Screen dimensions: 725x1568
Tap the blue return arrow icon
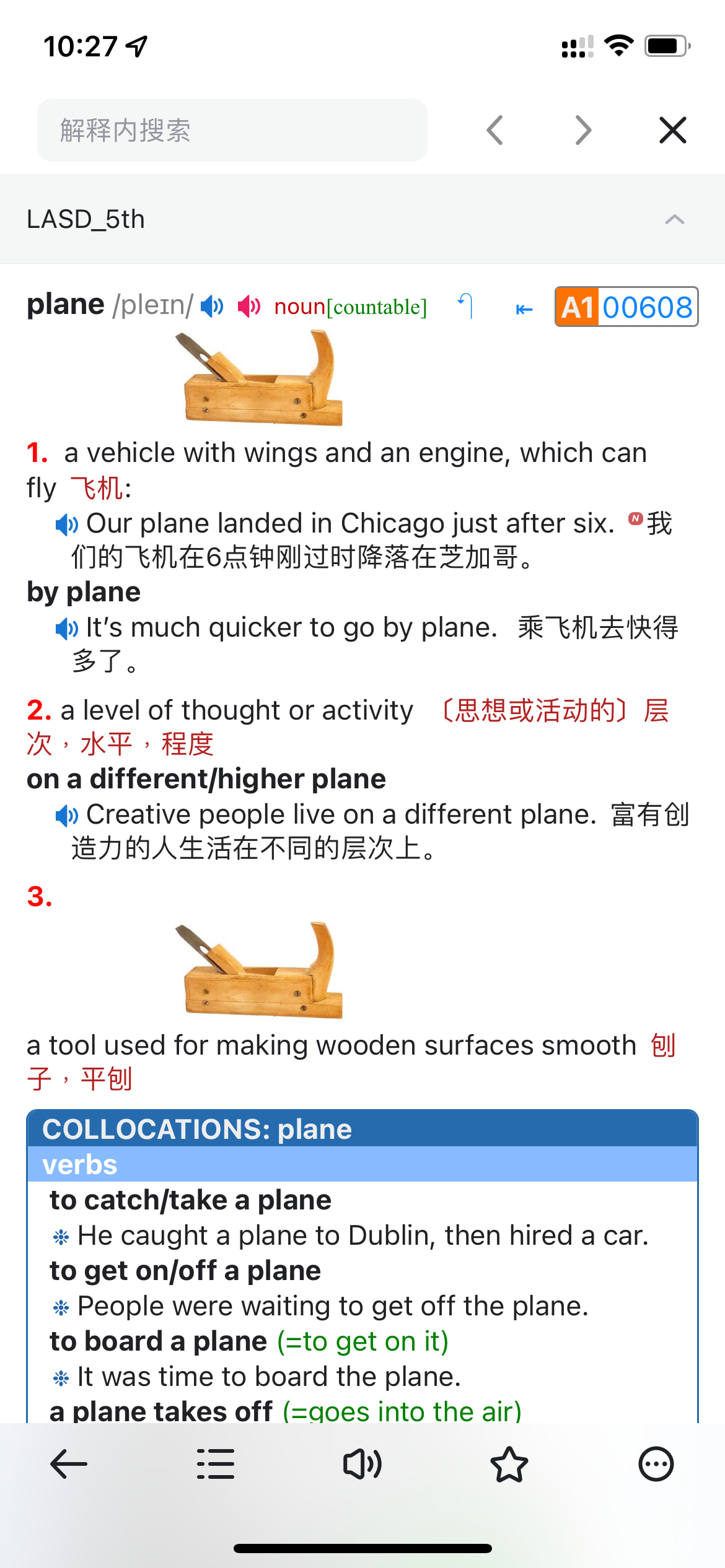(466, 306)
